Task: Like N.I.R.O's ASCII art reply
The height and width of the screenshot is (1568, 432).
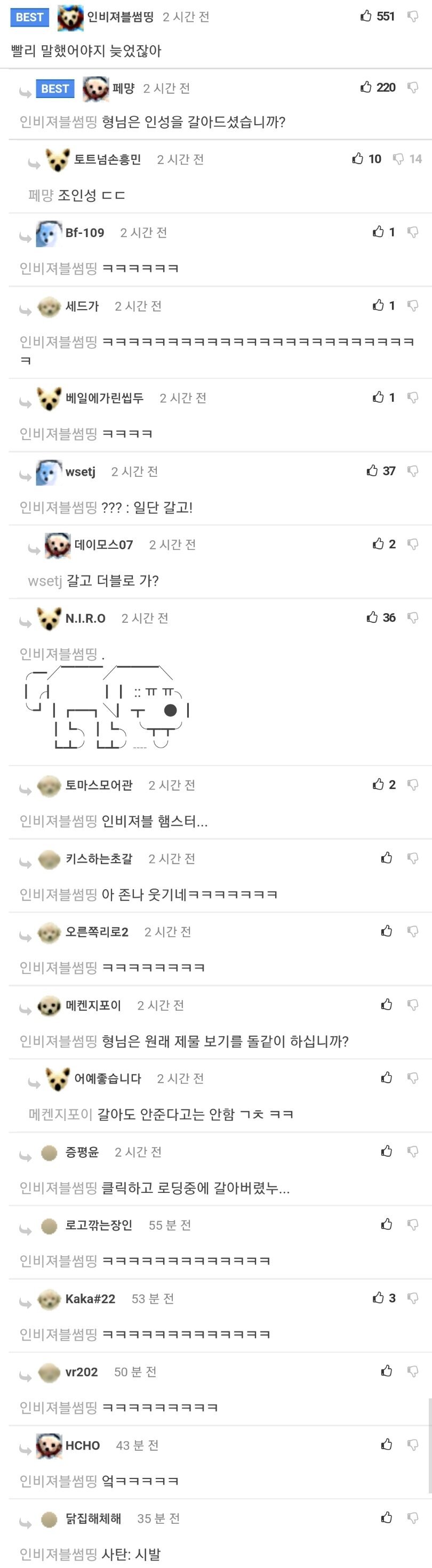Action: pyautogui.click(x=372, y=617)
